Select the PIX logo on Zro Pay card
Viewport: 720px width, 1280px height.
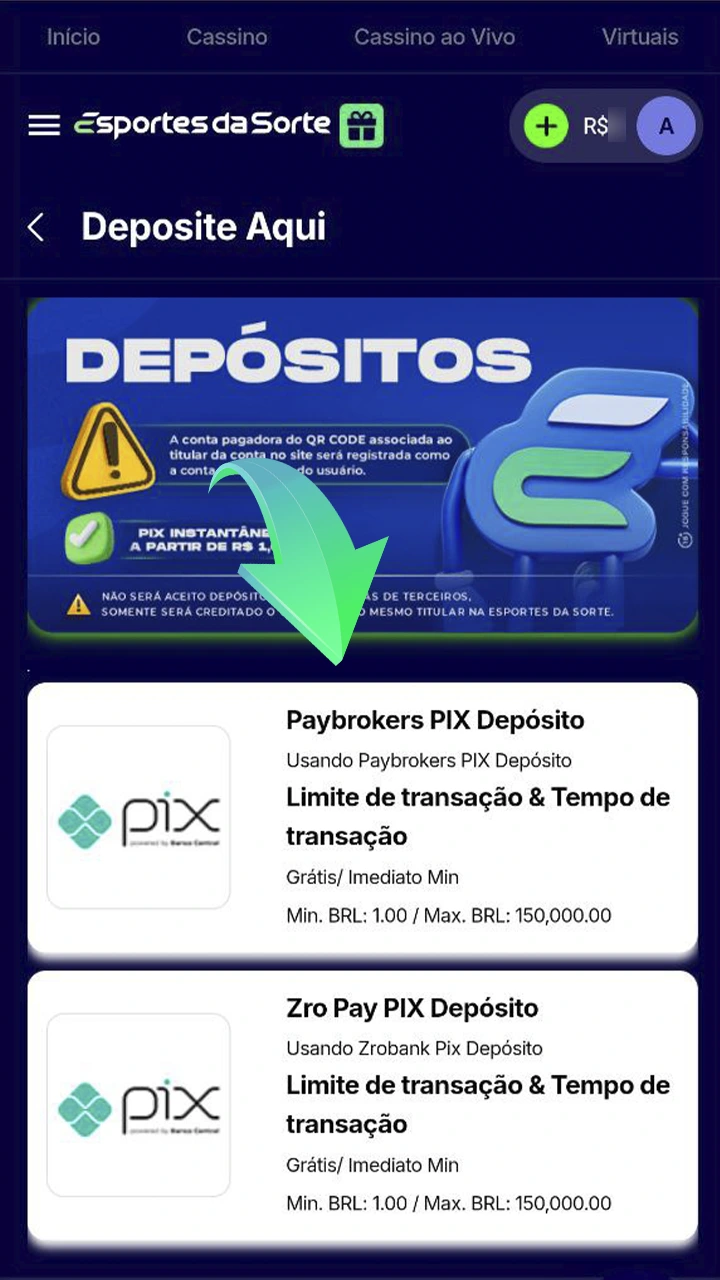[138, 1103]
